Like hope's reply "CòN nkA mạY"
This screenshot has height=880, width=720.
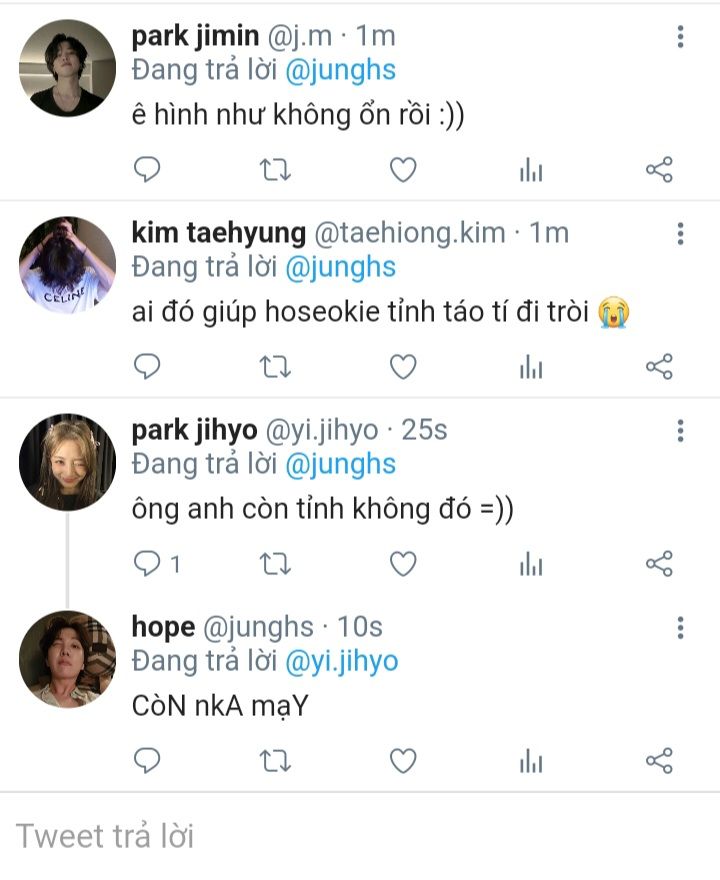point(402,762)
